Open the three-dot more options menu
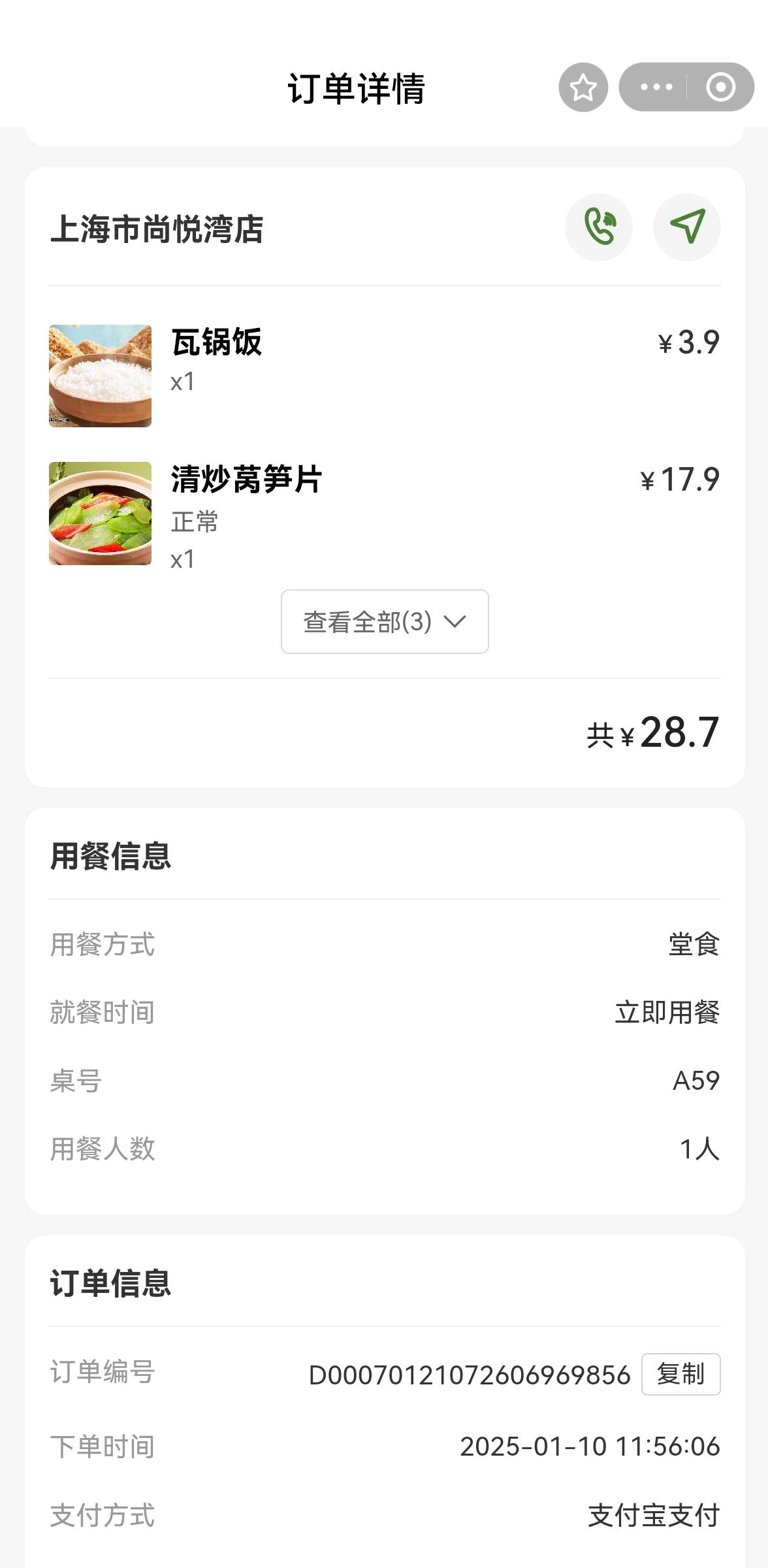The width and height of the screenshot is (768, 1568). click(656, 87)
